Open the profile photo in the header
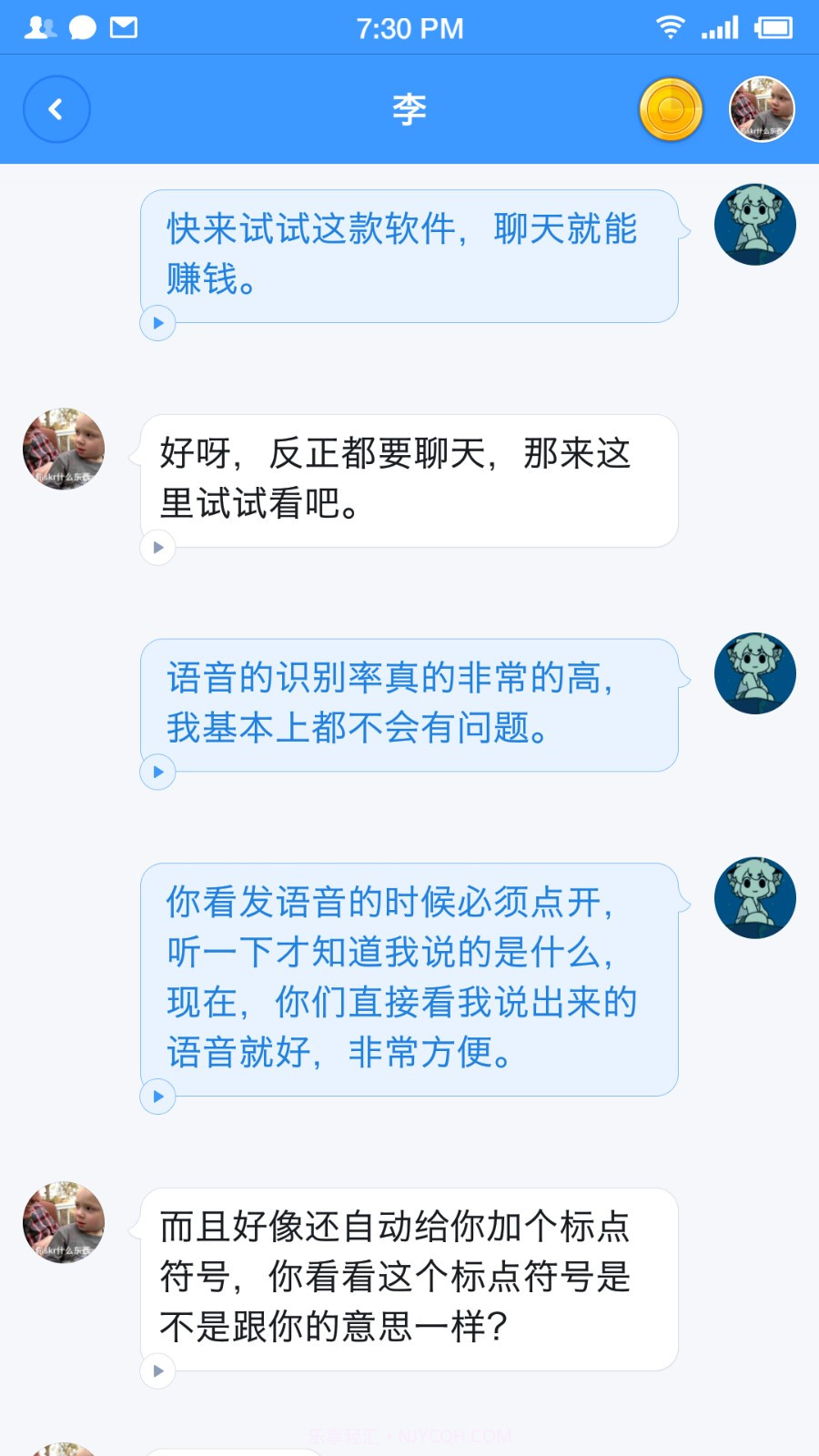Image resolution: width=819 pixels, height=1456 pixels. [x=763, y=109]
